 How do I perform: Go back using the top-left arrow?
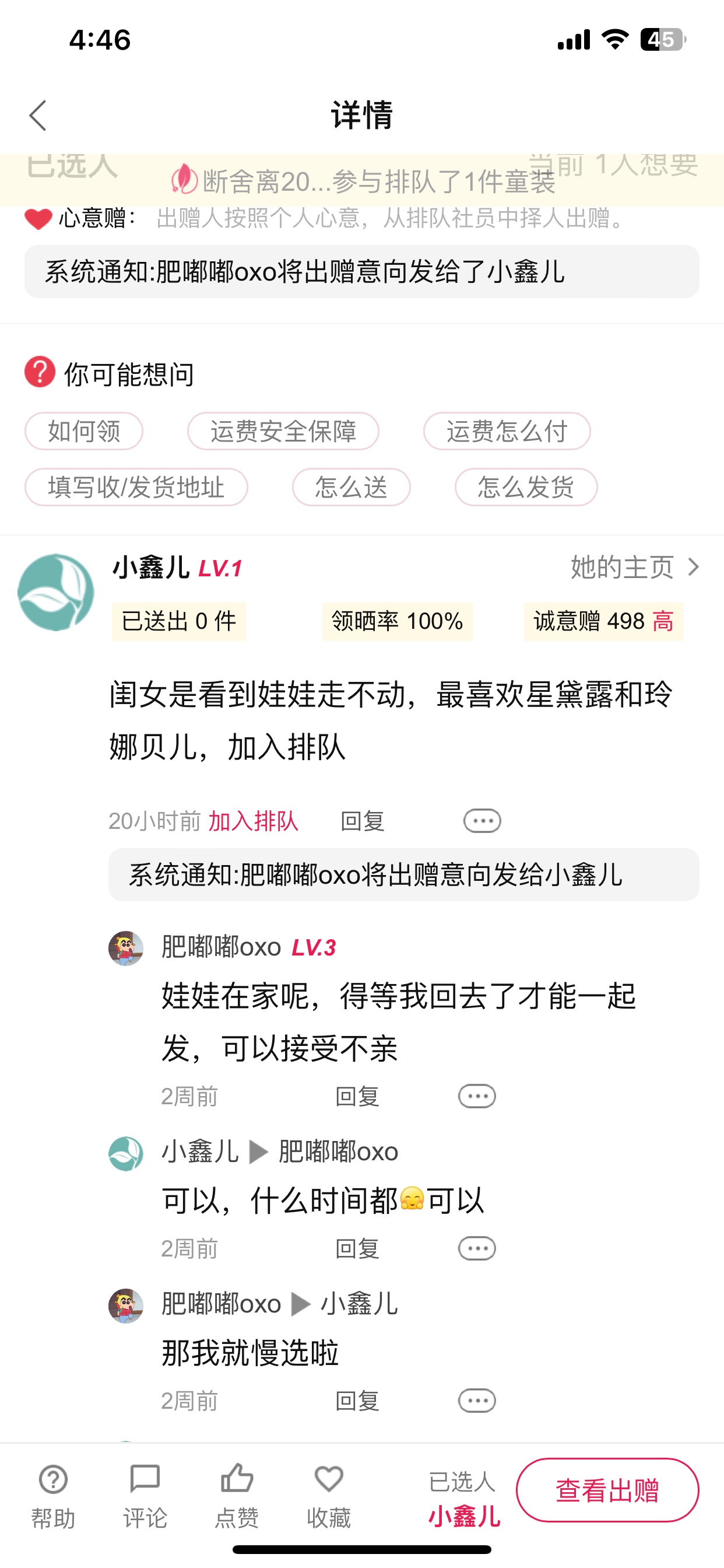(38, 116)
